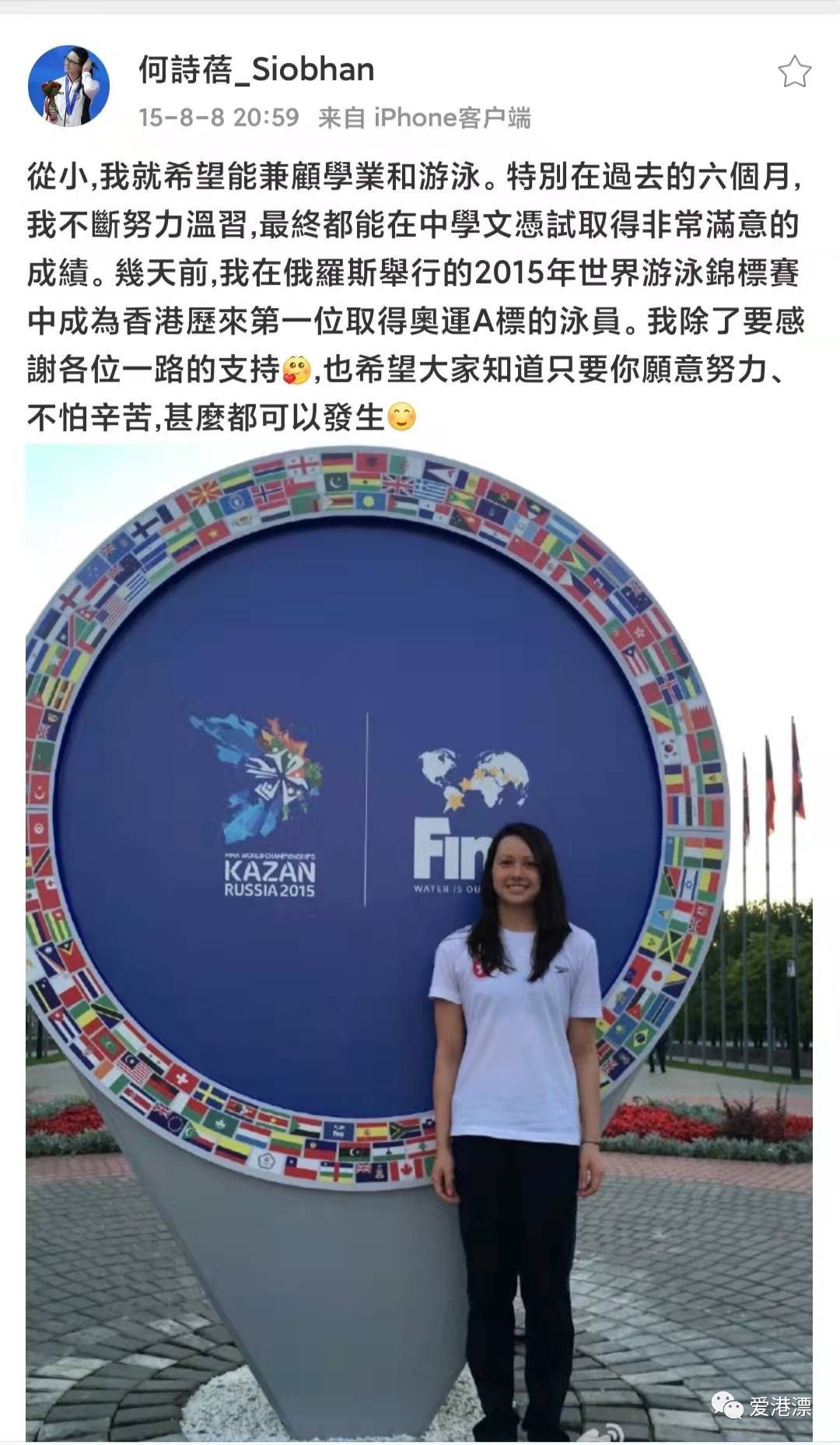Viewport: 840px width, 1445px height.
Task: Open 何詩蓓_Siobhan's profile avatar
Action: click(68, 86)
